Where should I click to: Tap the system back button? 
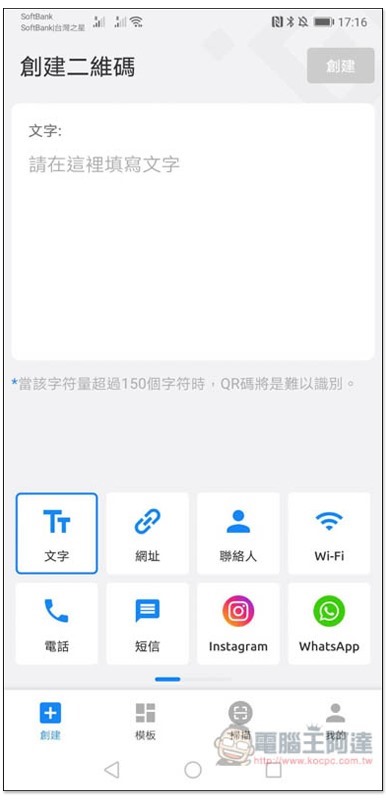coord(112,769)
